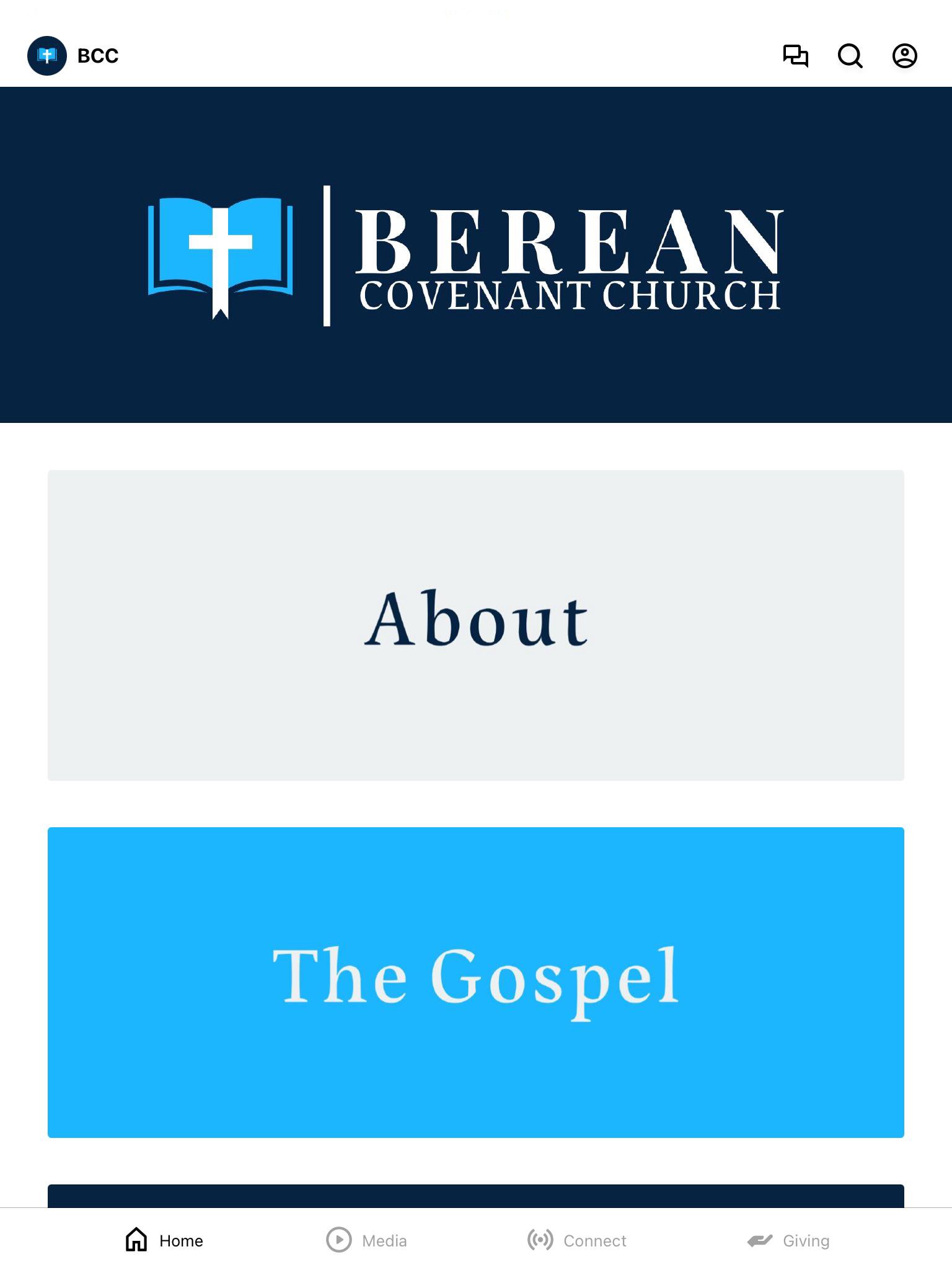
Task: Switch to the Giving tab
Action: tap(788, 1240)
